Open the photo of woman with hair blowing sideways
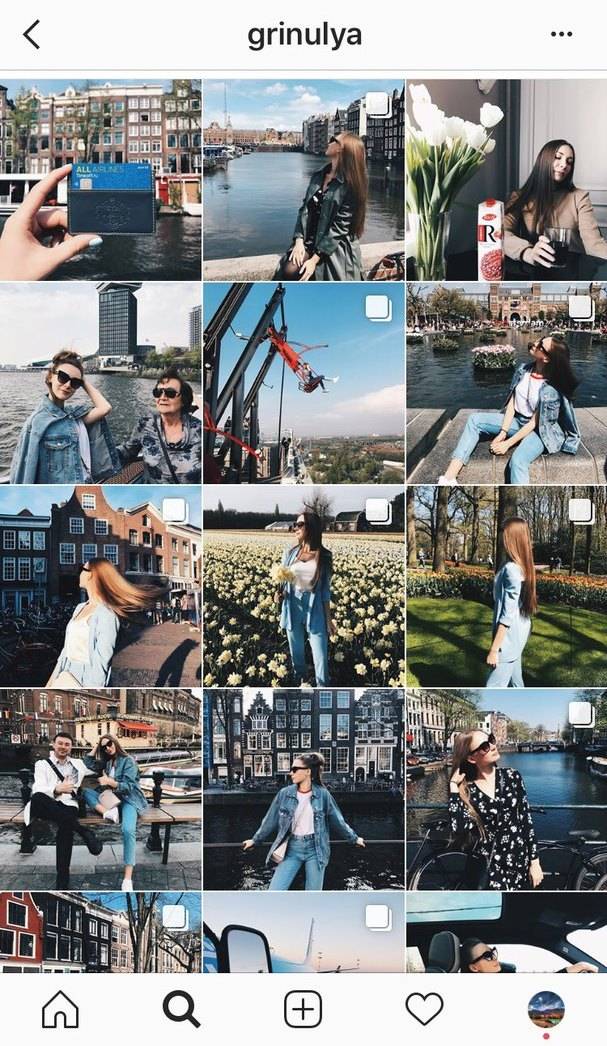This screenshot has width=607, height=1046. 101,586
